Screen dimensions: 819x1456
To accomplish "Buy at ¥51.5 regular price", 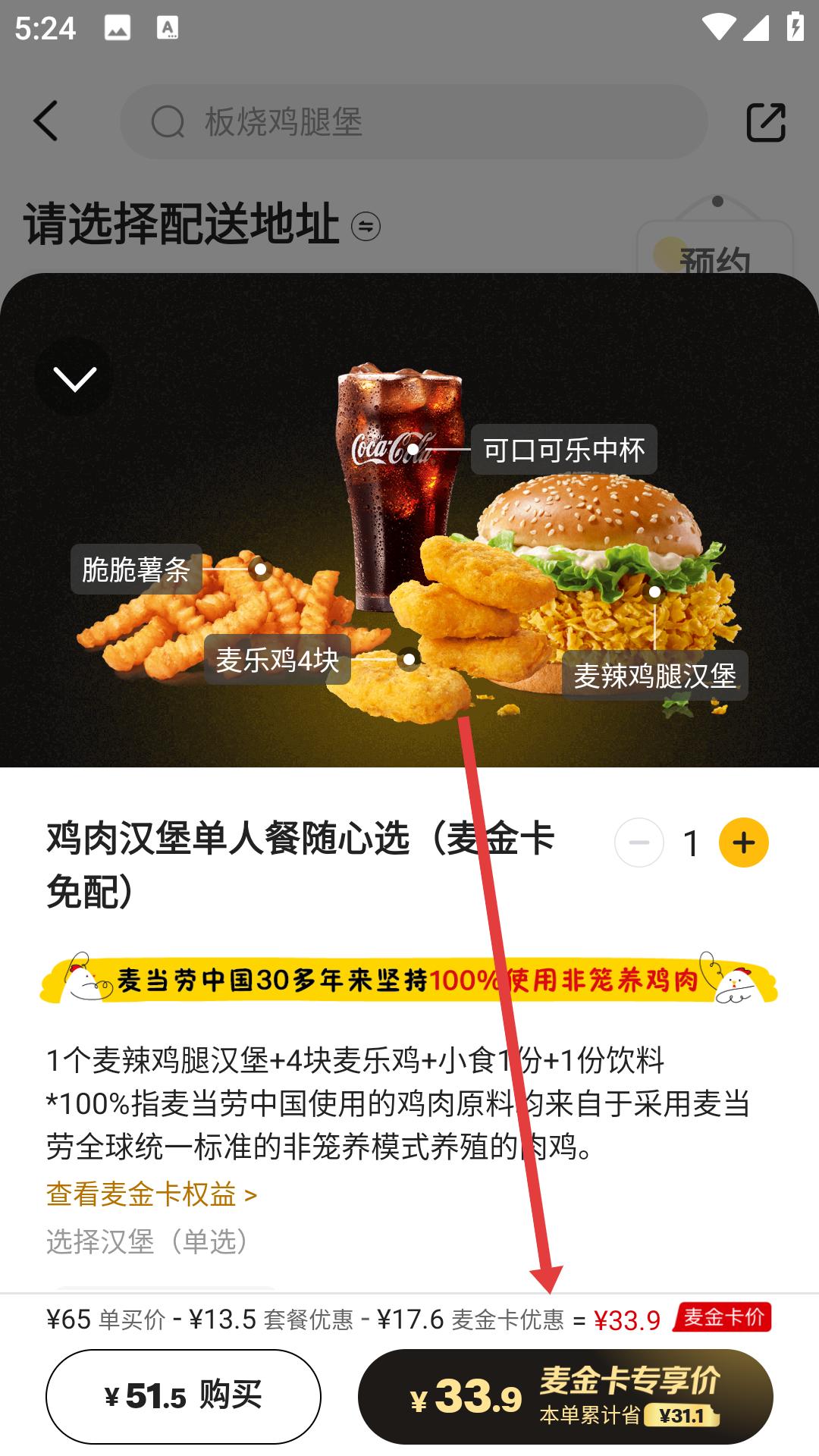I will tap(184, 1396).
